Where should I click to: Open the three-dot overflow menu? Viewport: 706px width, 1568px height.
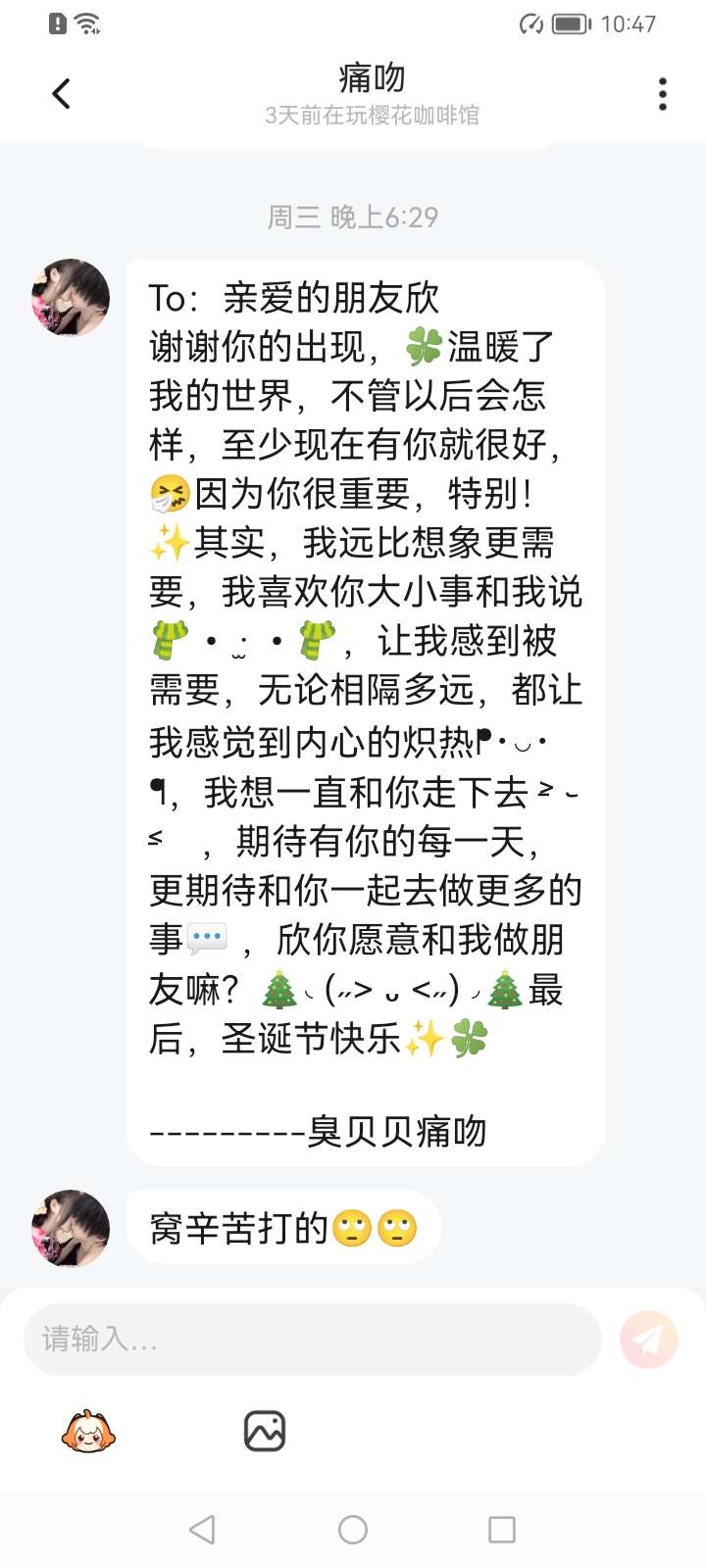click(x=663, y=94)
